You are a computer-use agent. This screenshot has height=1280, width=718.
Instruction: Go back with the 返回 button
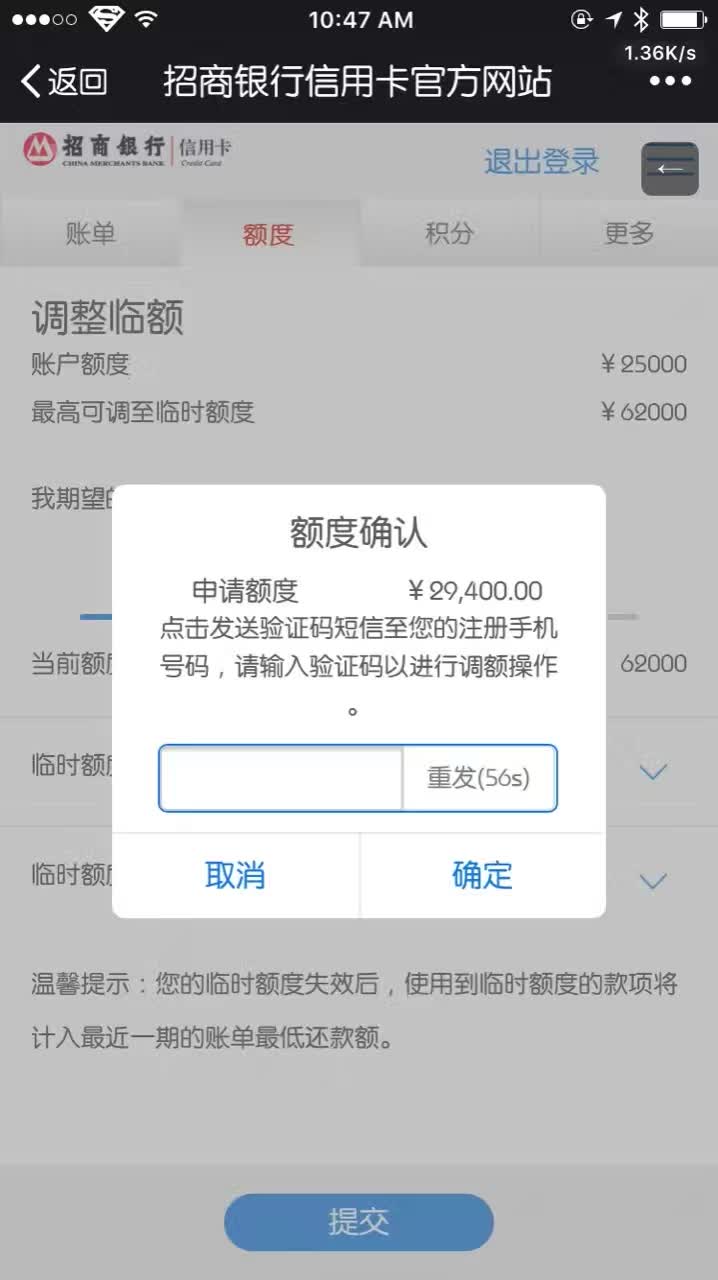pos(64,81)
